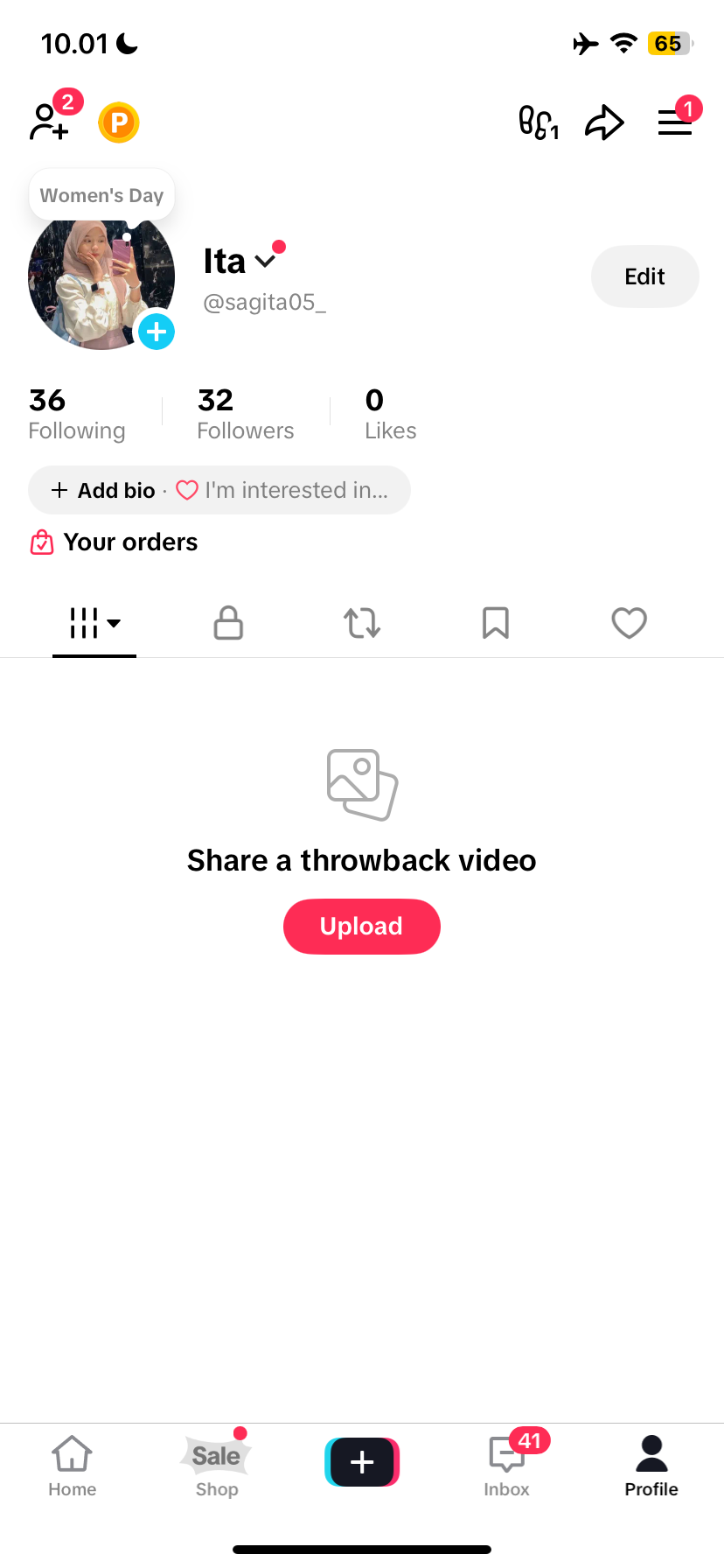Viewport: 724px width, 1568px height.
Task: Tap the blue plus on profile photo
Action: (x=157, y=332)
